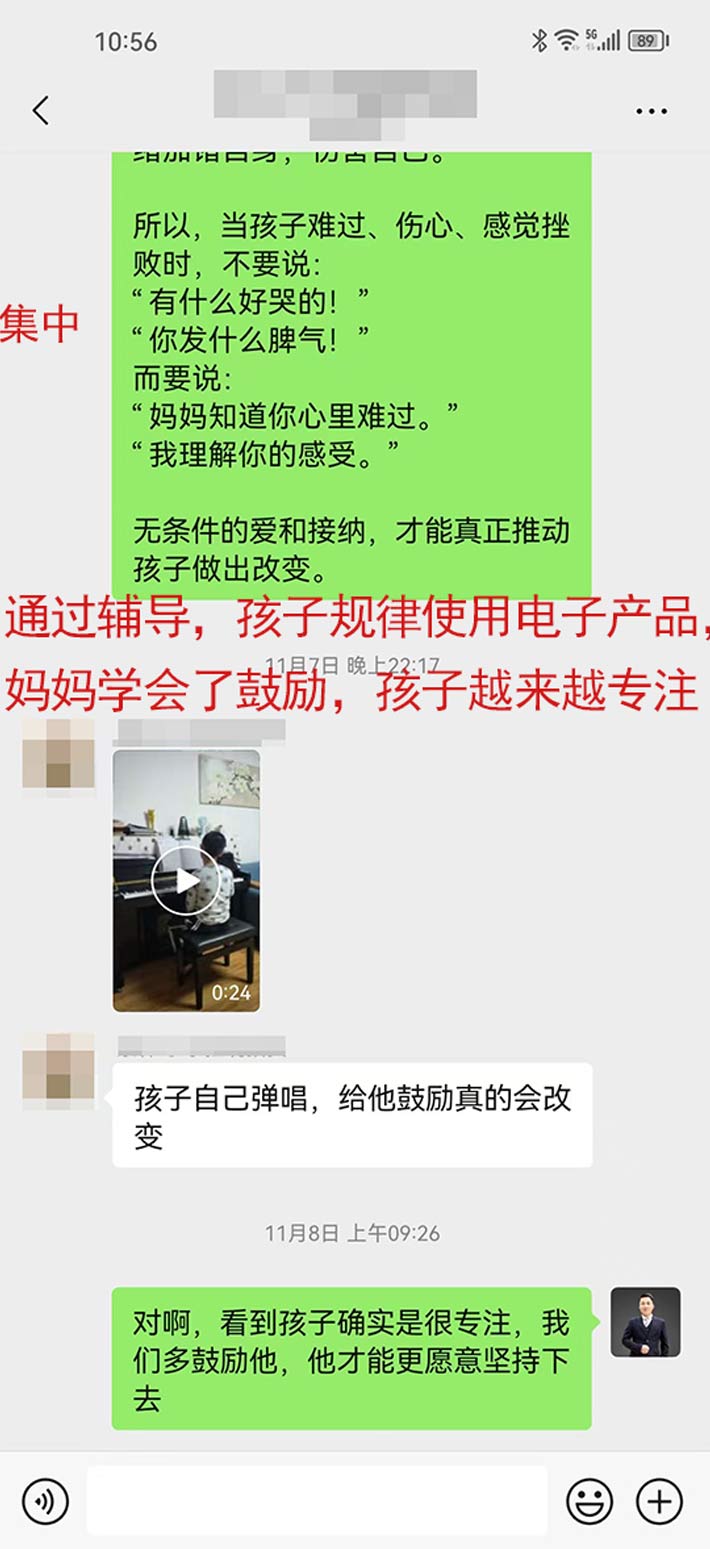710x1549 pixels.
Task: View the suited man's avatar profile
Action: [645, 1322]
